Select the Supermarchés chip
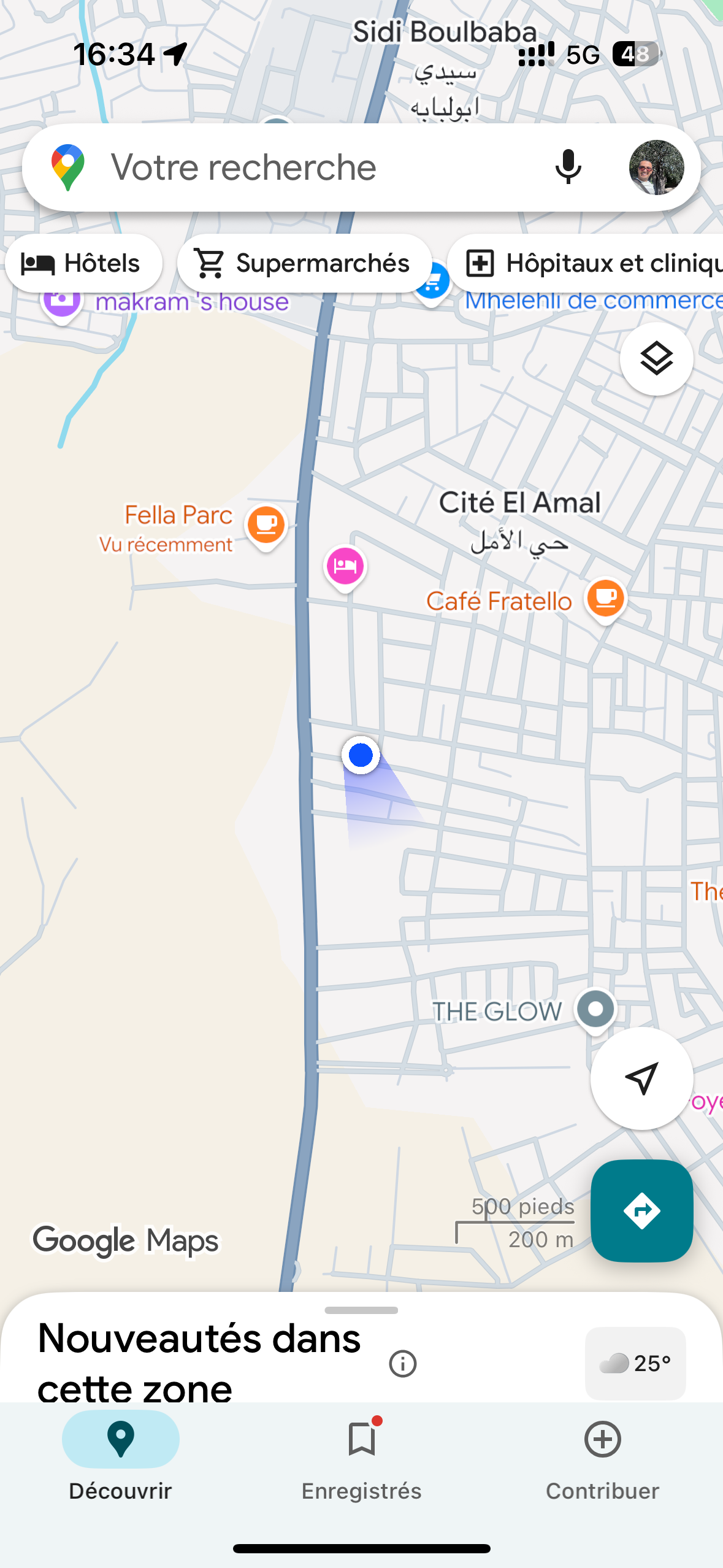 click(304, 263)
